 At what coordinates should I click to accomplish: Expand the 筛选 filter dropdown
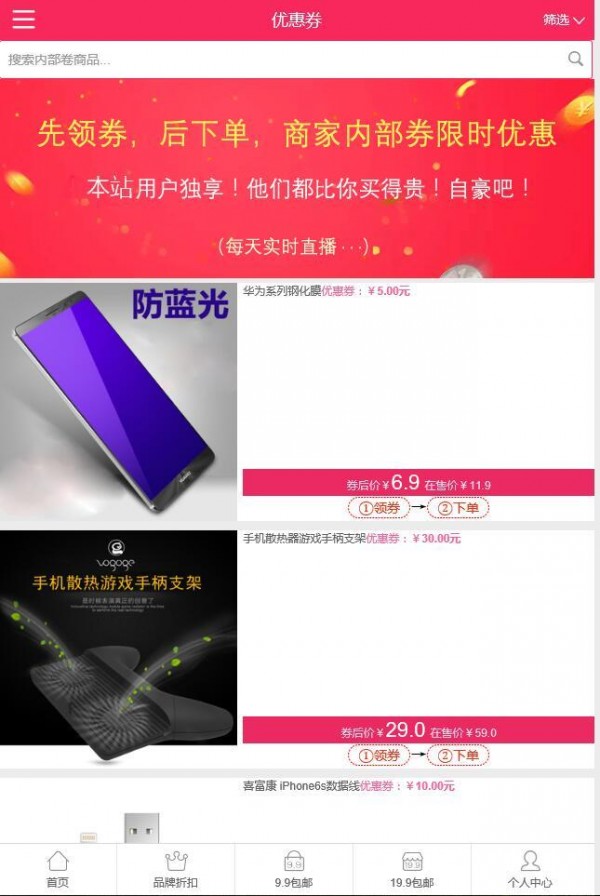point(563,20)
